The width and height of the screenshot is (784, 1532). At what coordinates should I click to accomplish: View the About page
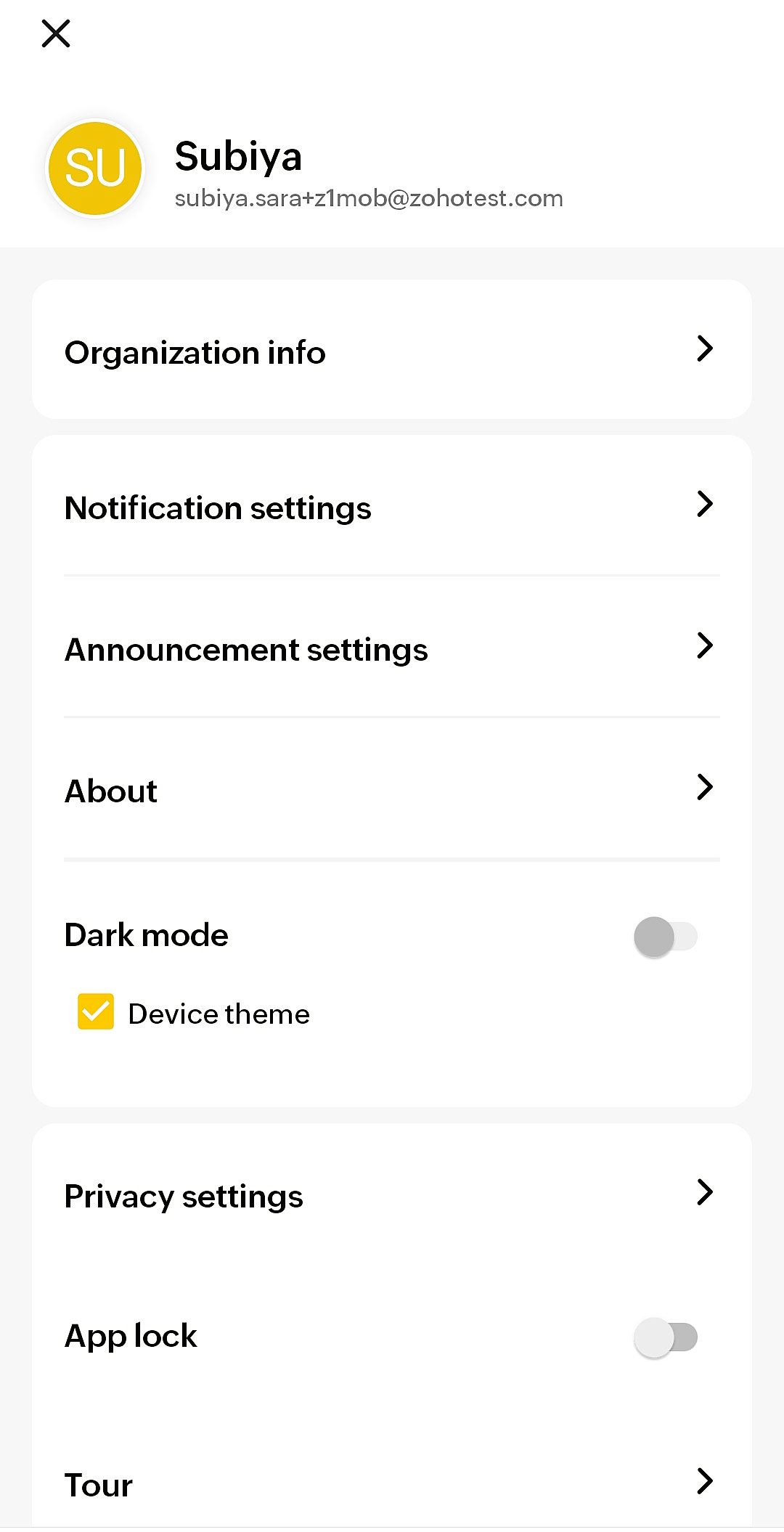(392, 790)
